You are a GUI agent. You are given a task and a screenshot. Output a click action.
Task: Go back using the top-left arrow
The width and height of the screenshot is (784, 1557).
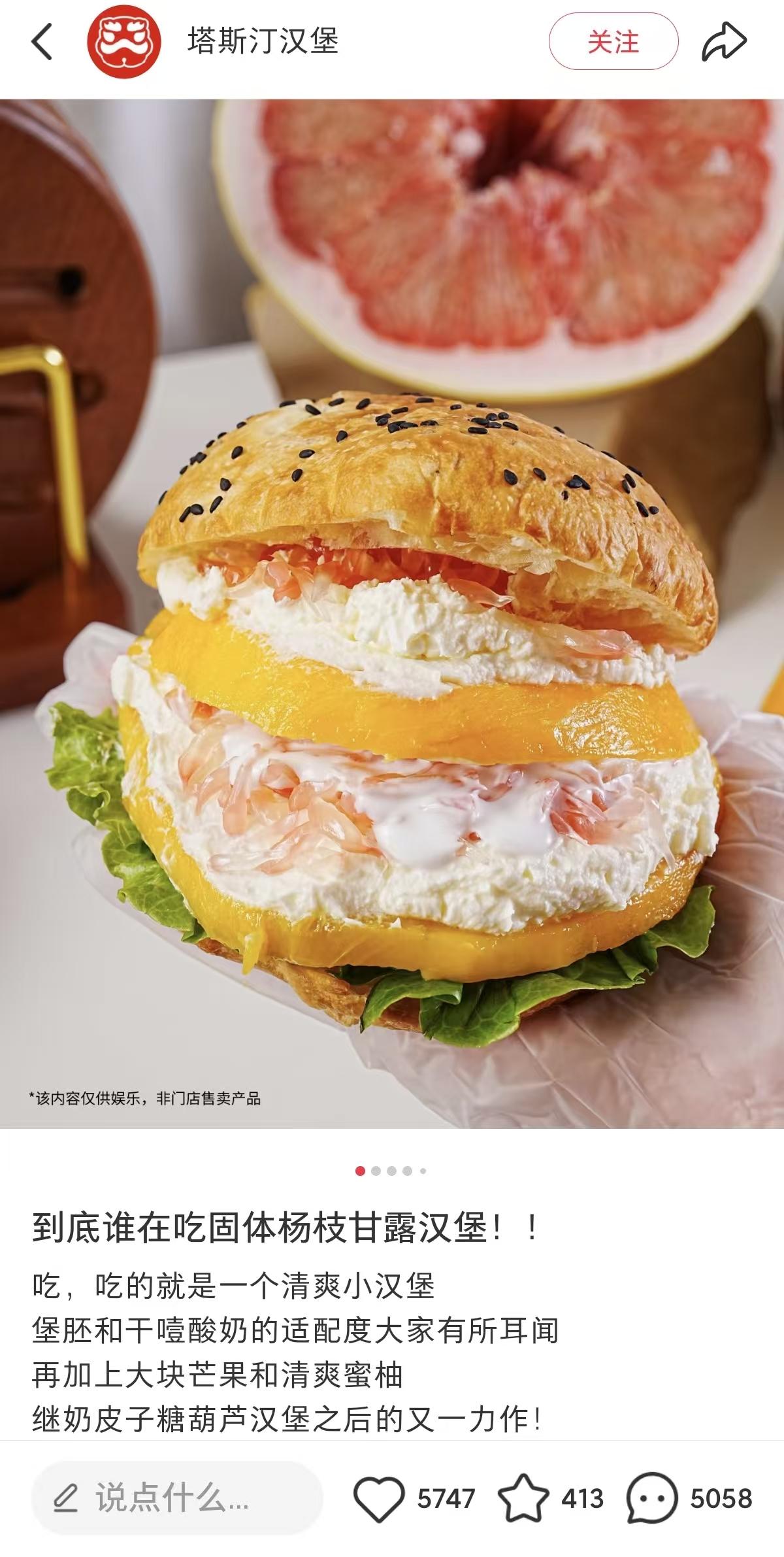42,42
